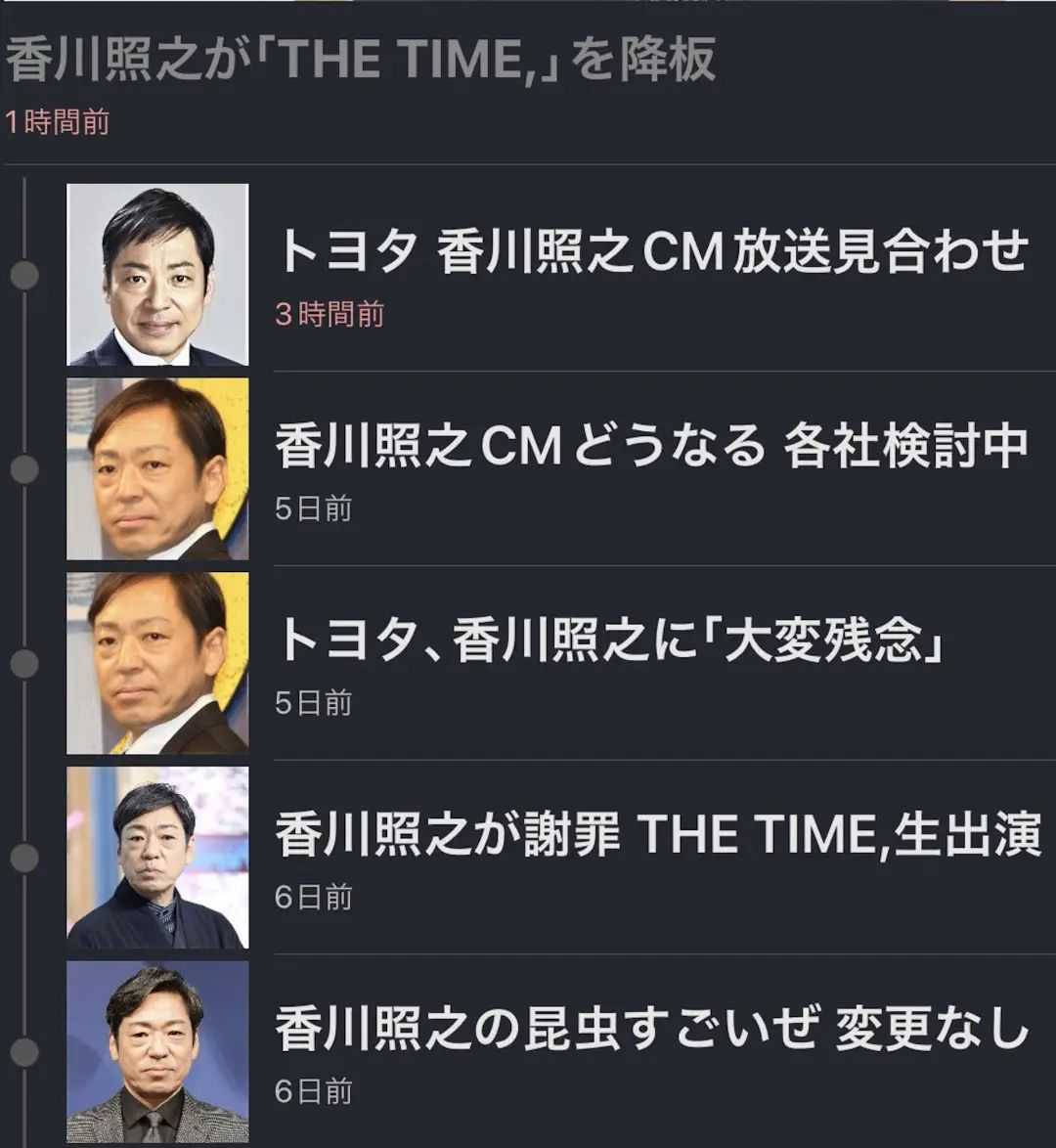Open article トヨタ、香川照之に「大変残念」
1056x1148 pixels.
tap(608, 640)
